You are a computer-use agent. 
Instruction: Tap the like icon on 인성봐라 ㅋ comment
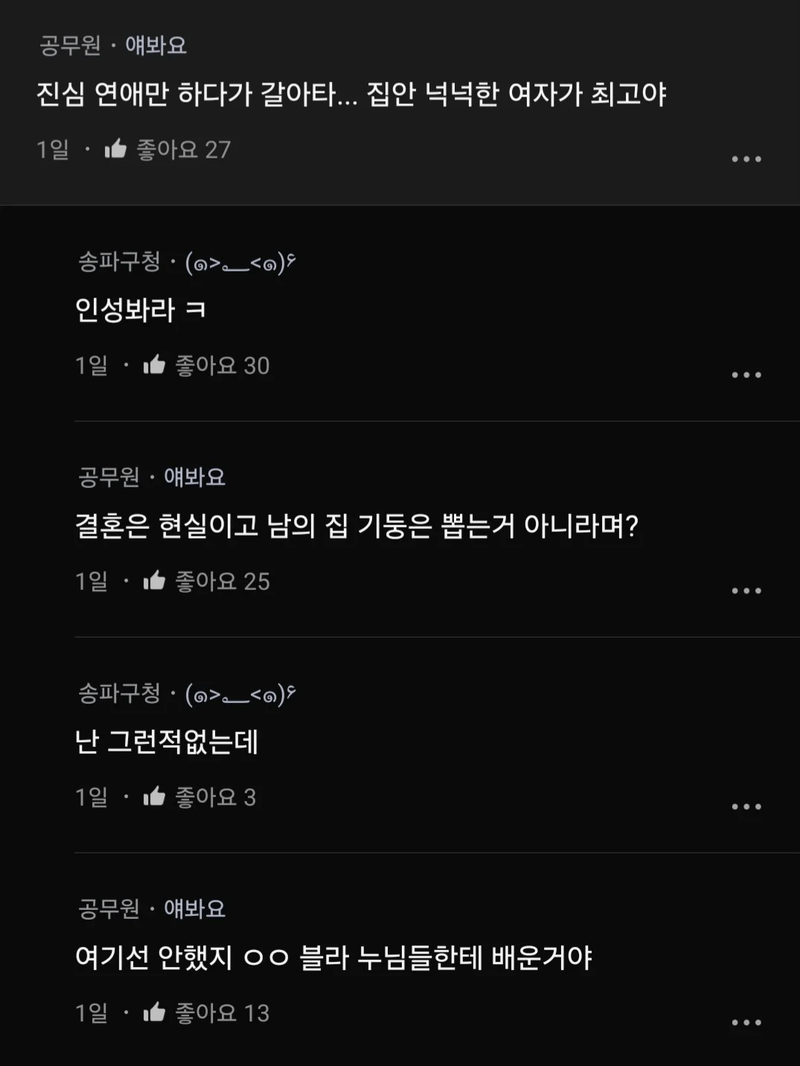pyautogui.click(x=157, y=368)
